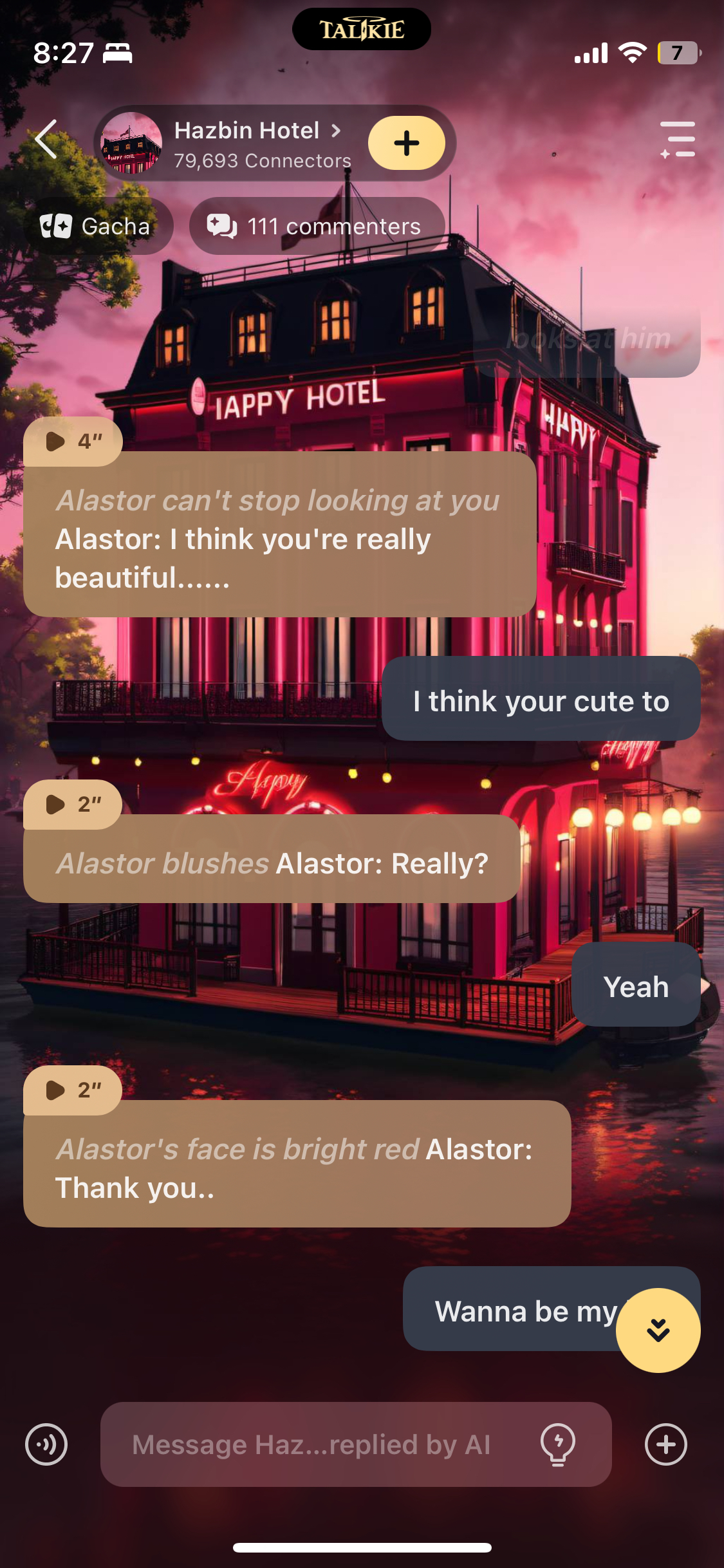724x1568 pixels.
Task: View the 111 commenters
Action: tap(315, 226)
